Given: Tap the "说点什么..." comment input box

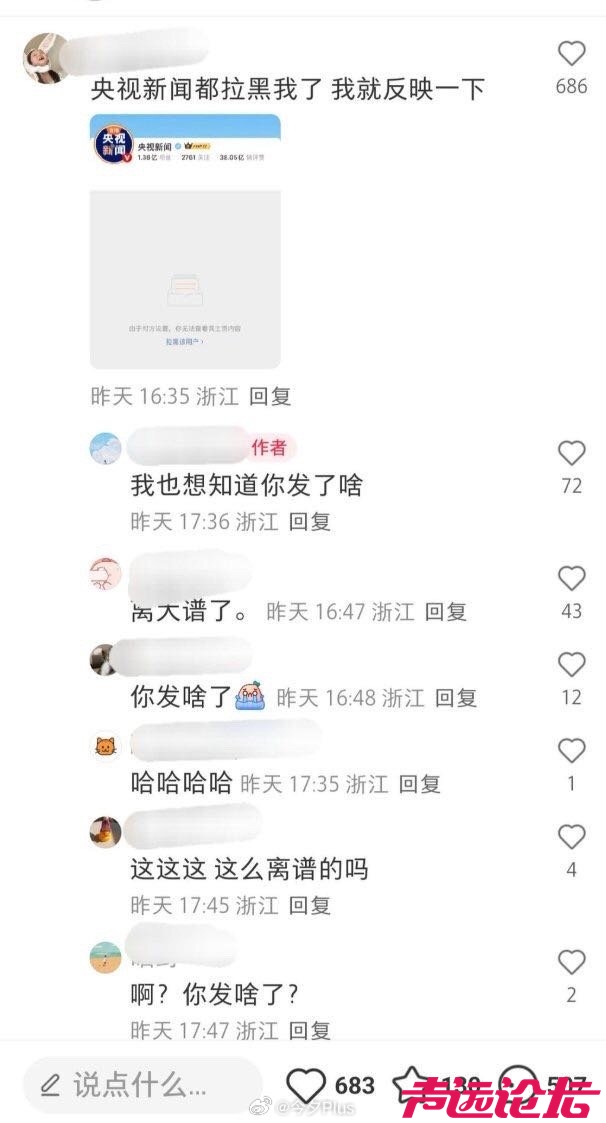Looking at the screenshot, I should (142, 1085).
